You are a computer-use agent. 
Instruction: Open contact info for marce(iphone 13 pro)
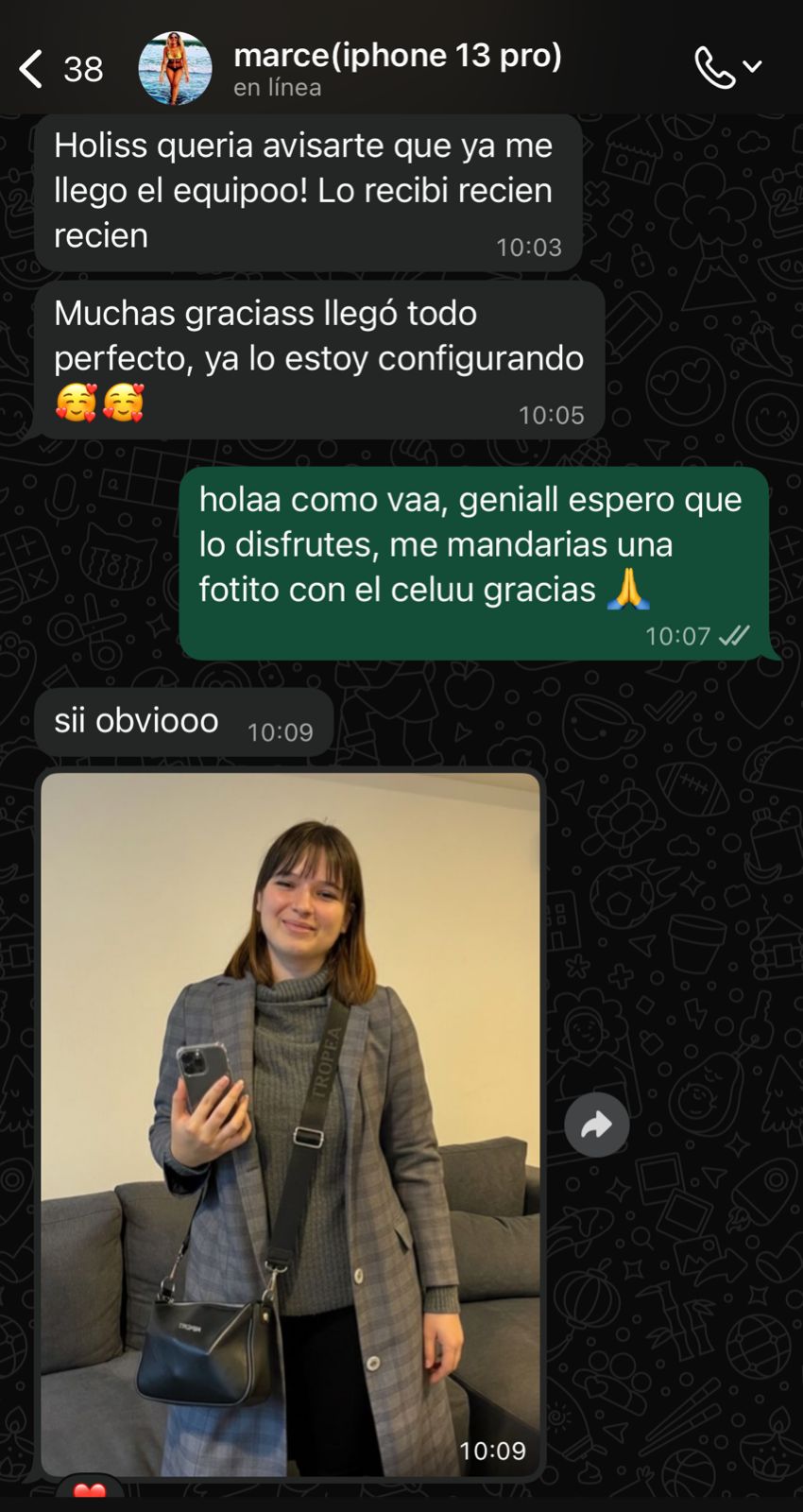397,68
